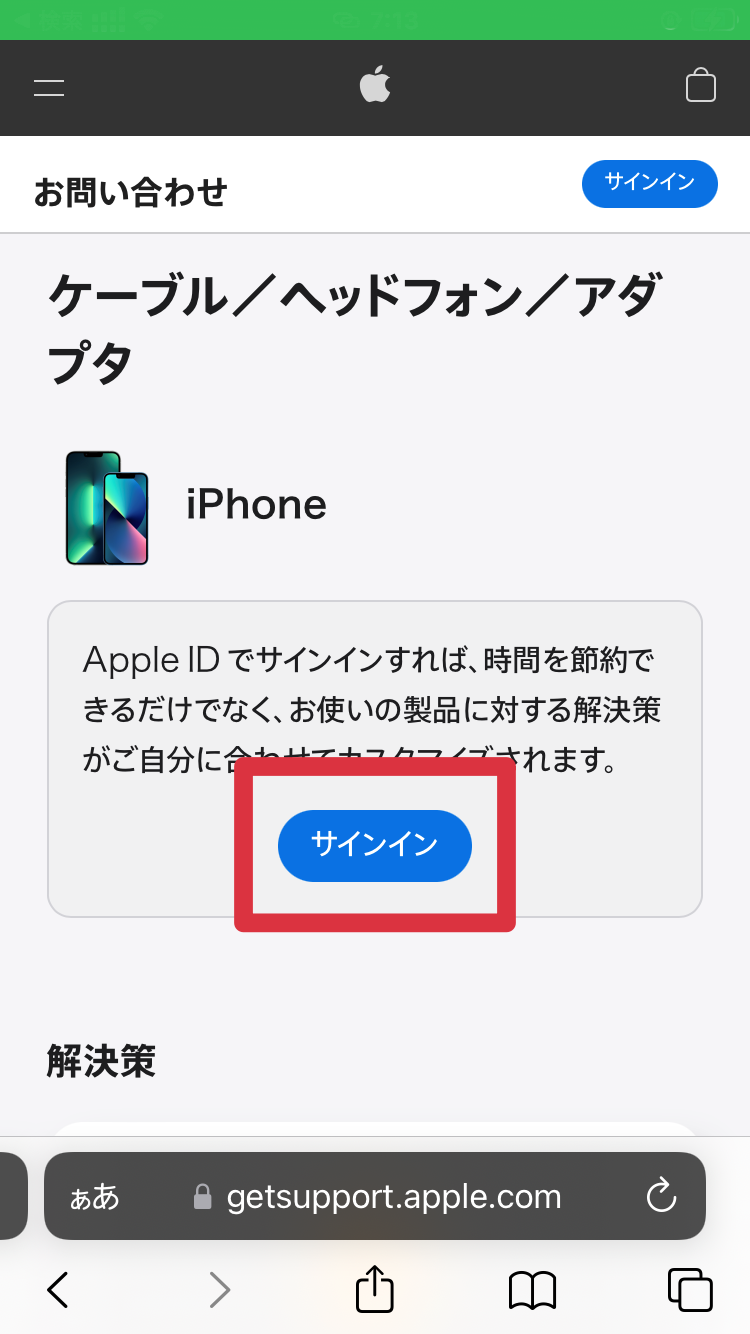Reload the page

point(661,1196)
